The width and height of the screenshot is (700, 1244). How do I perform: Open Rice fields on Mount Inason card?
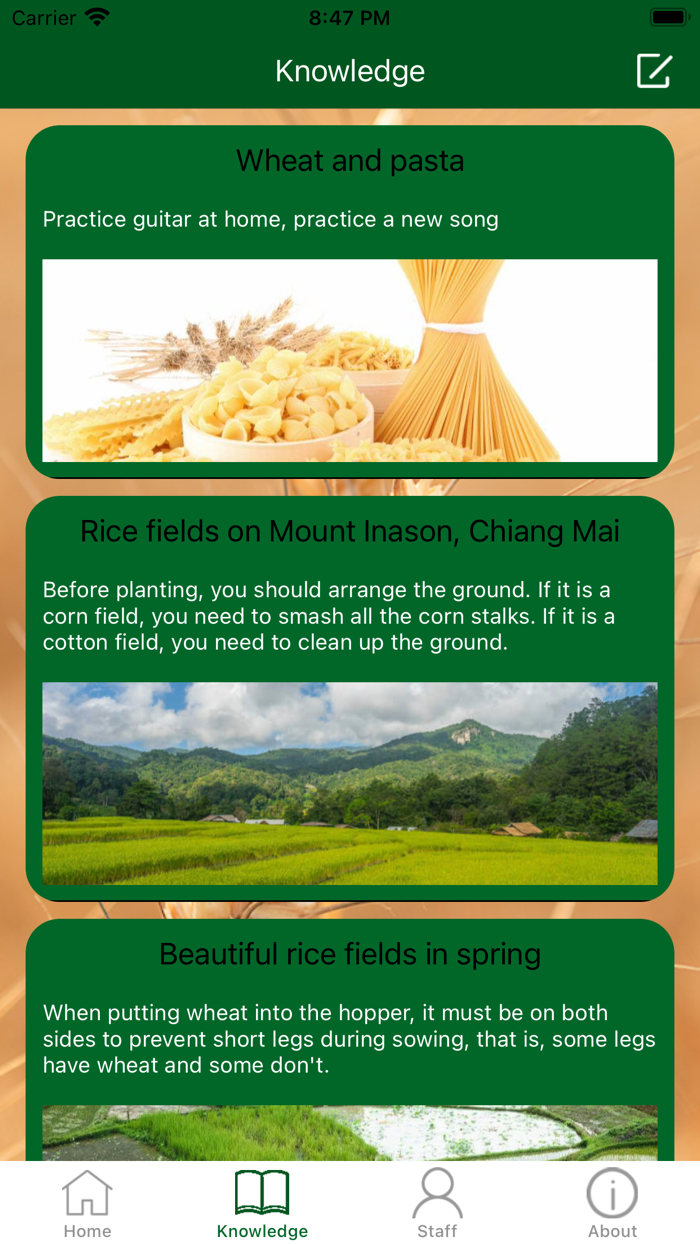tap(350, 699)
